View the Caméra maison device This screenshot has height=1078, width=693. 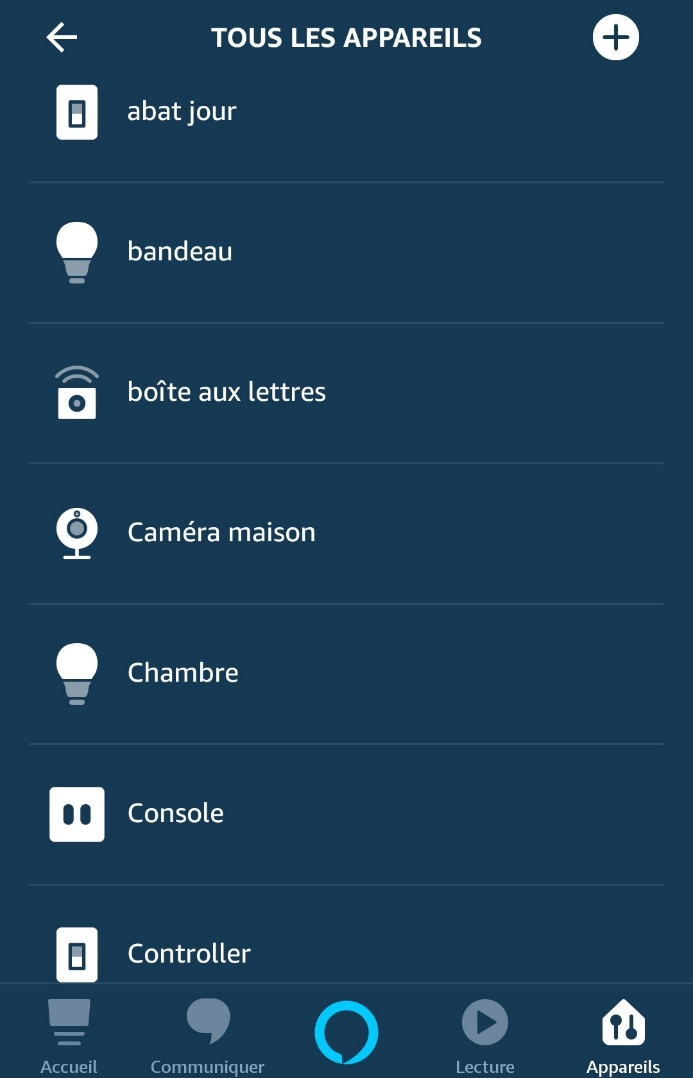pos(221,532)
